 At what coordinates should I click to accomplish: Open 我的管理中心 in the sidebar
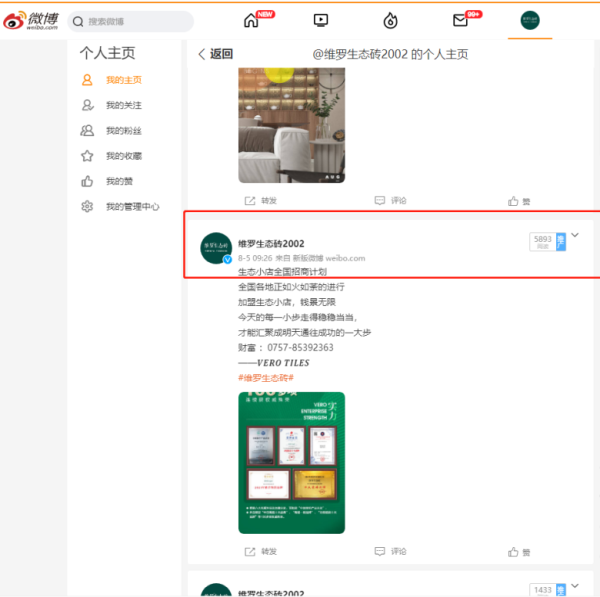click(x=132, y=207)
